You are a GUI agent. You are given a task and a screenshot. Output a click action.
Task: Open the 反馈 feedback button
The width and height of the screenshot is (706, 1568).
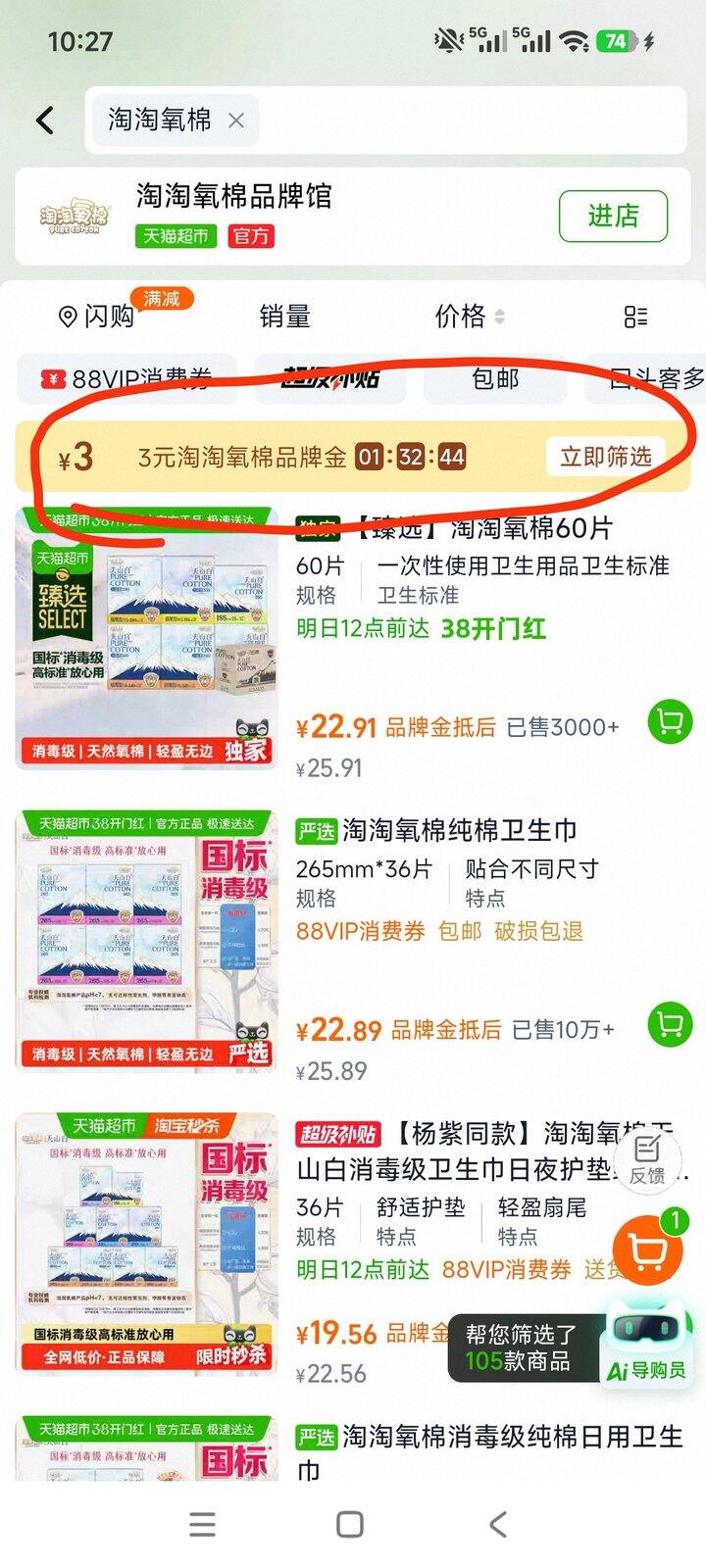pyautogui.click(x=647, y=1158)
